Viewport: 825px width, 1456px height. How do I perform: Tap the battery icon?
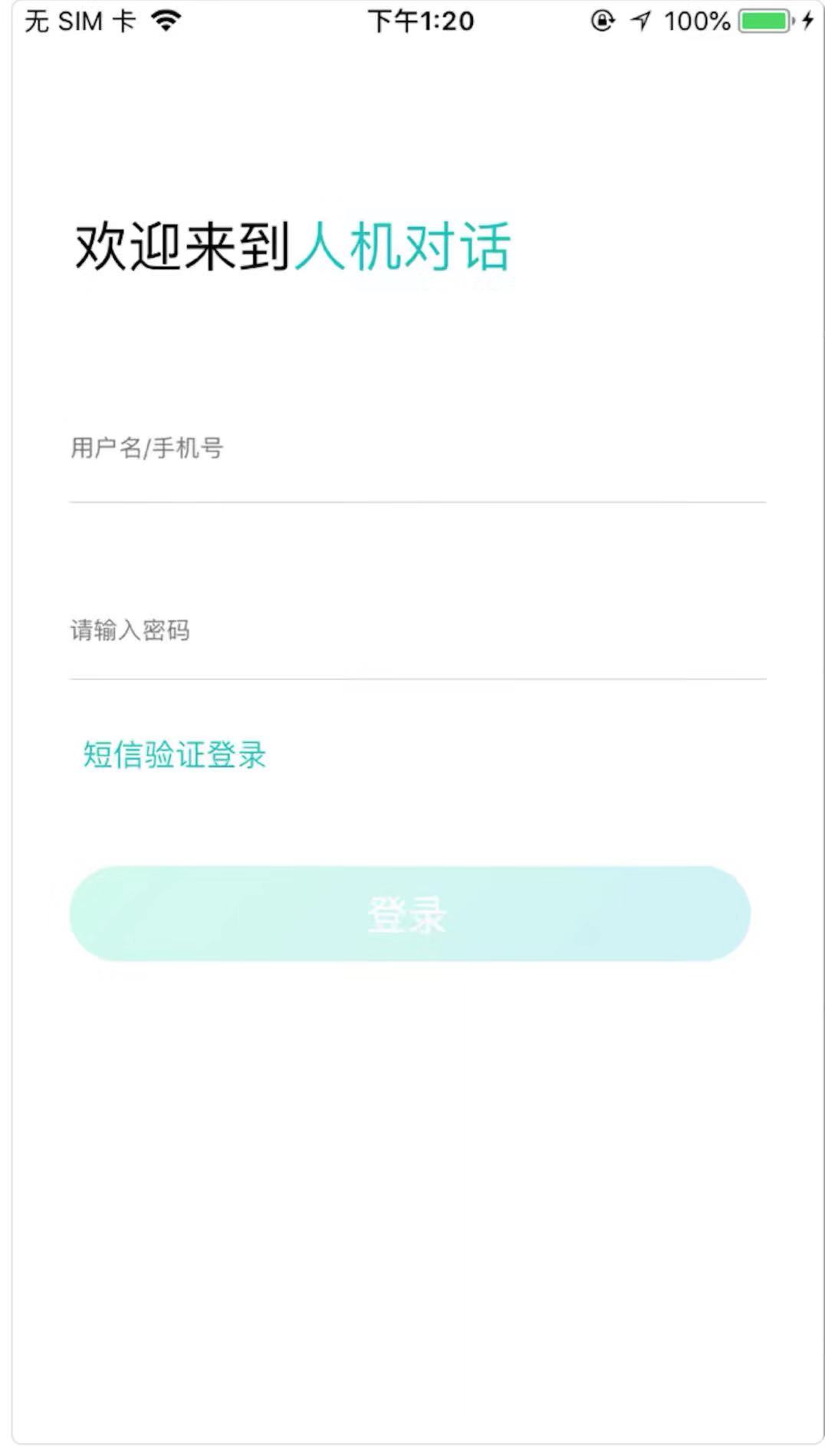click(x=764, y=20)
